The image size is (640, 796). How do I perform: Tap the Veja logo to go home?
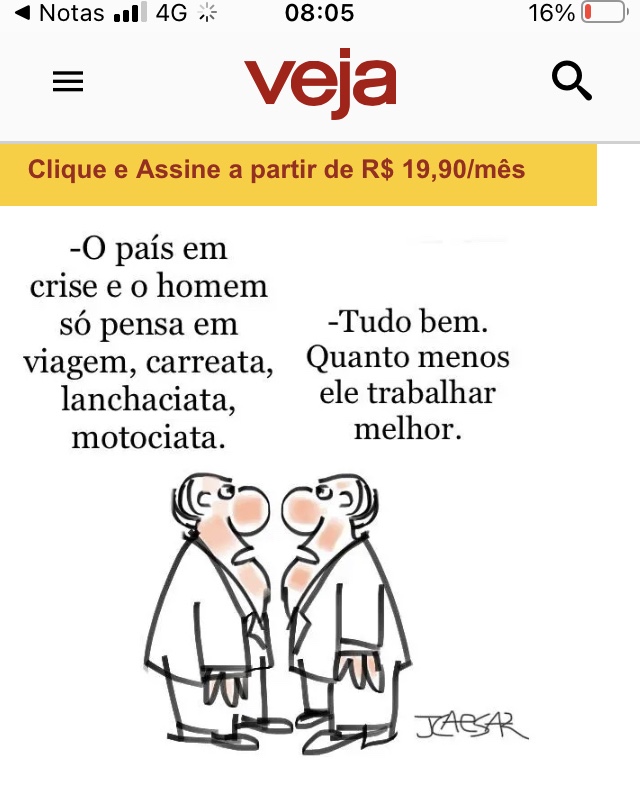320,82
